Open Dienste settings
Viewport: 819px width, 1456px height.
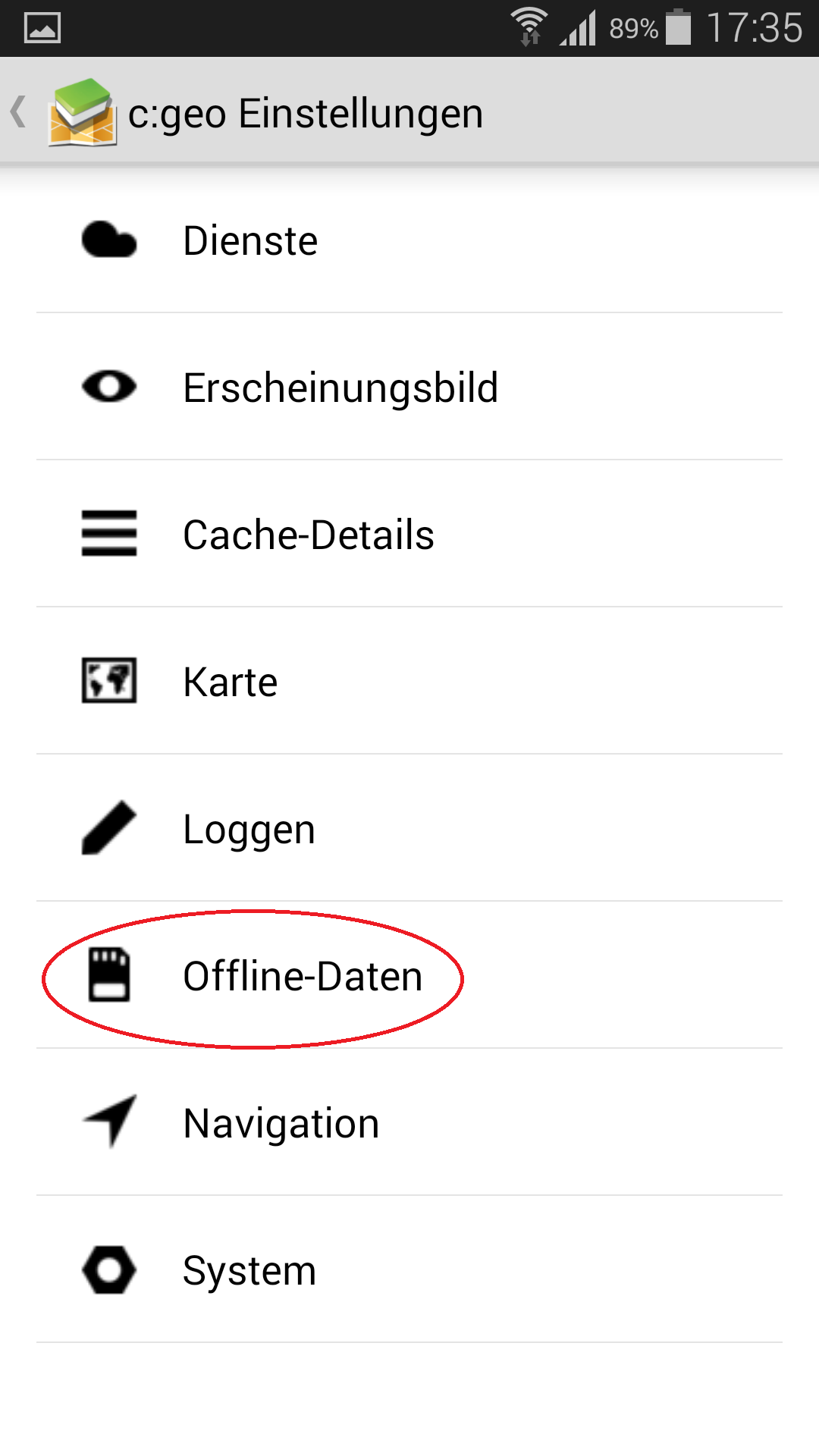(x=409, y=241)
